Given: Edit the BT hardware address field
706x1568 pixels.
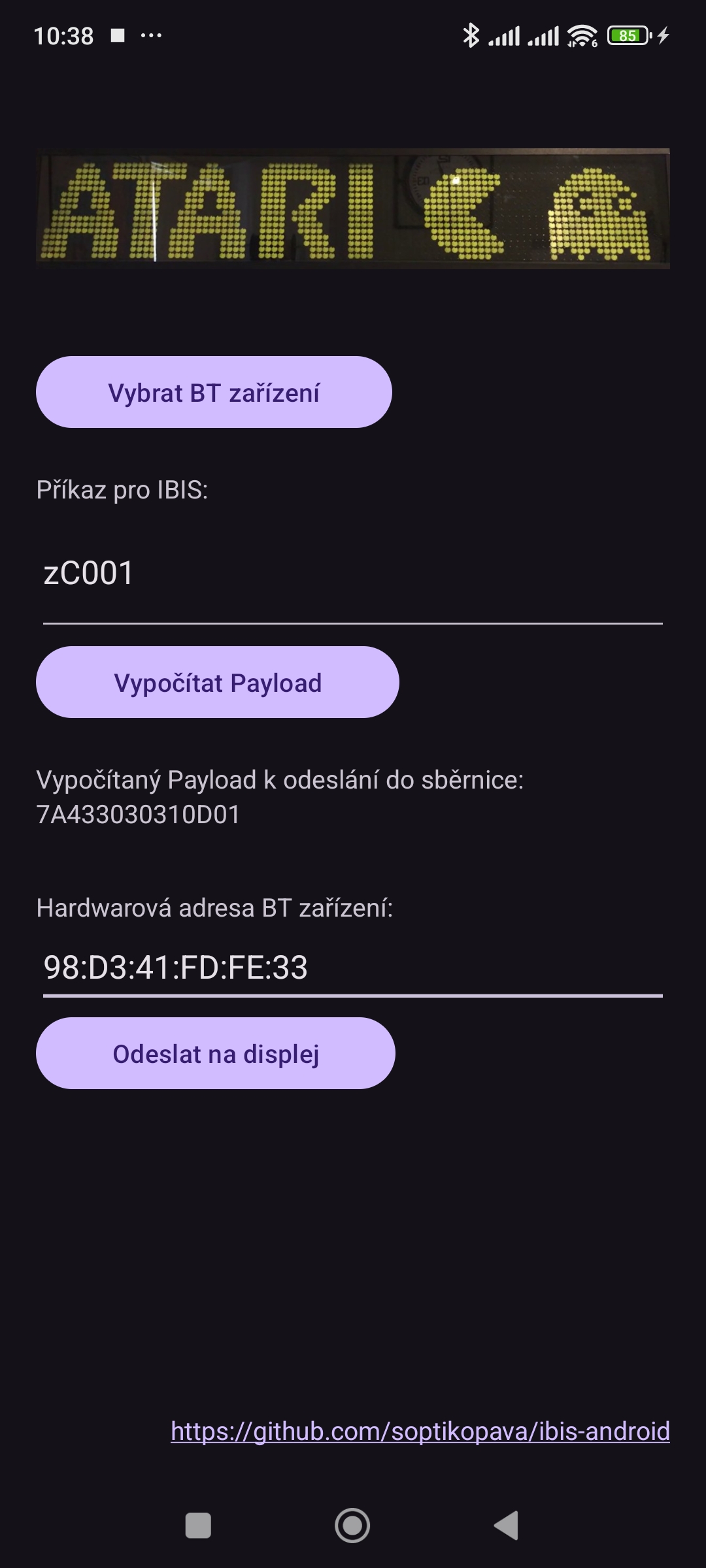Looking at the screenshot, I should 353,967.
